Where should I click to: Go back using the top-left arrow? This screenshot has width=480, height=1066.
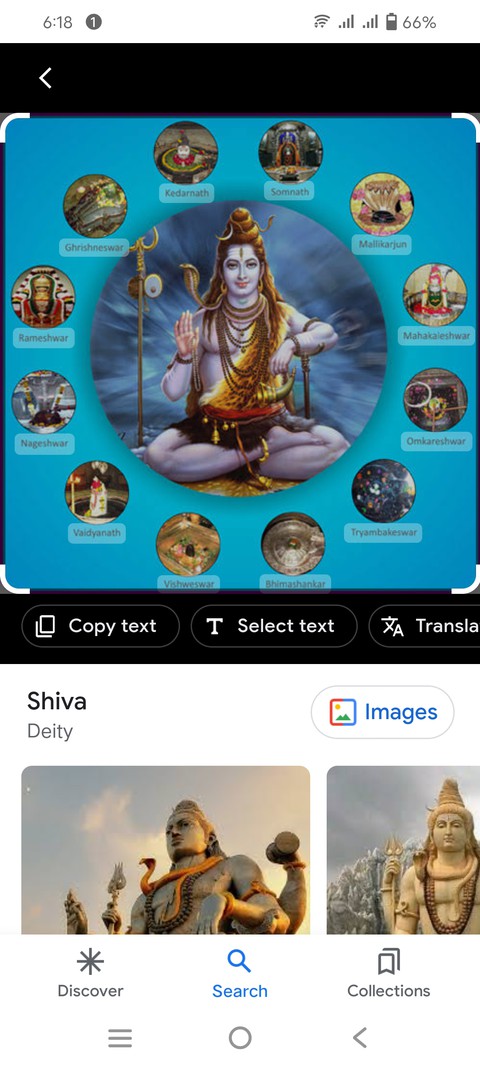[x=46, y=78]
